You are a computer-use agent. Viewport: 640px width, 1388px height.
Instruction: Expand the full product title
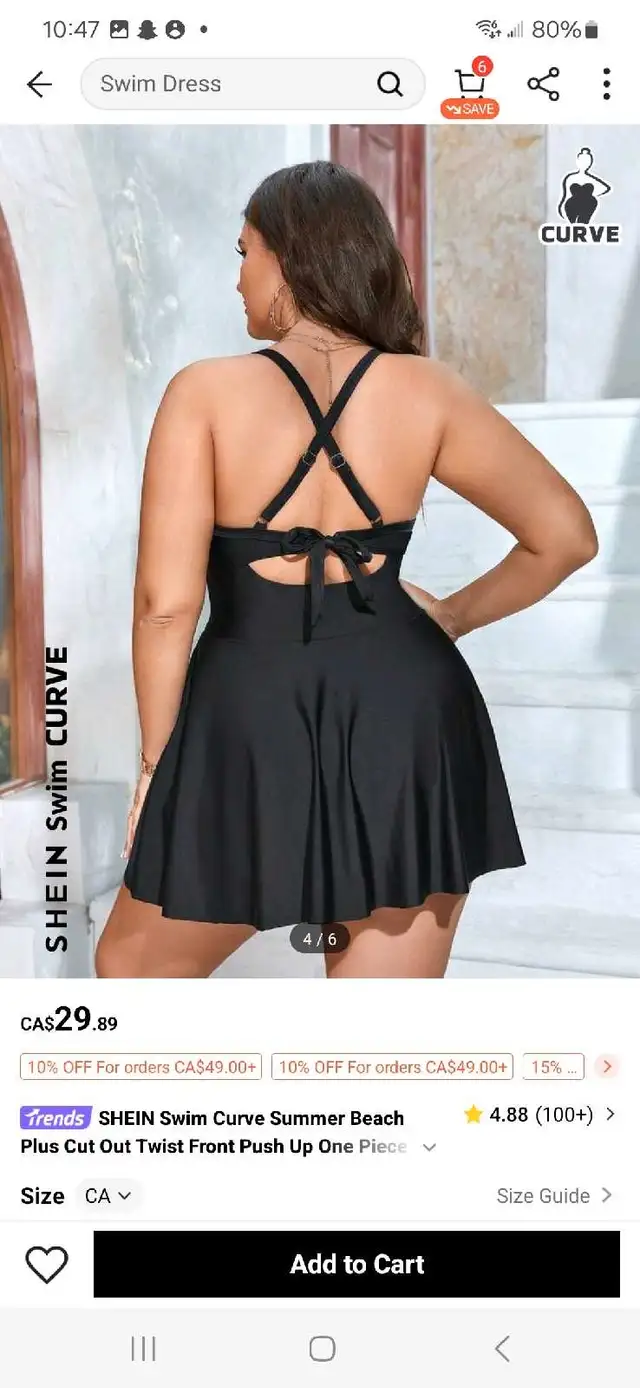click(429, 1147)
